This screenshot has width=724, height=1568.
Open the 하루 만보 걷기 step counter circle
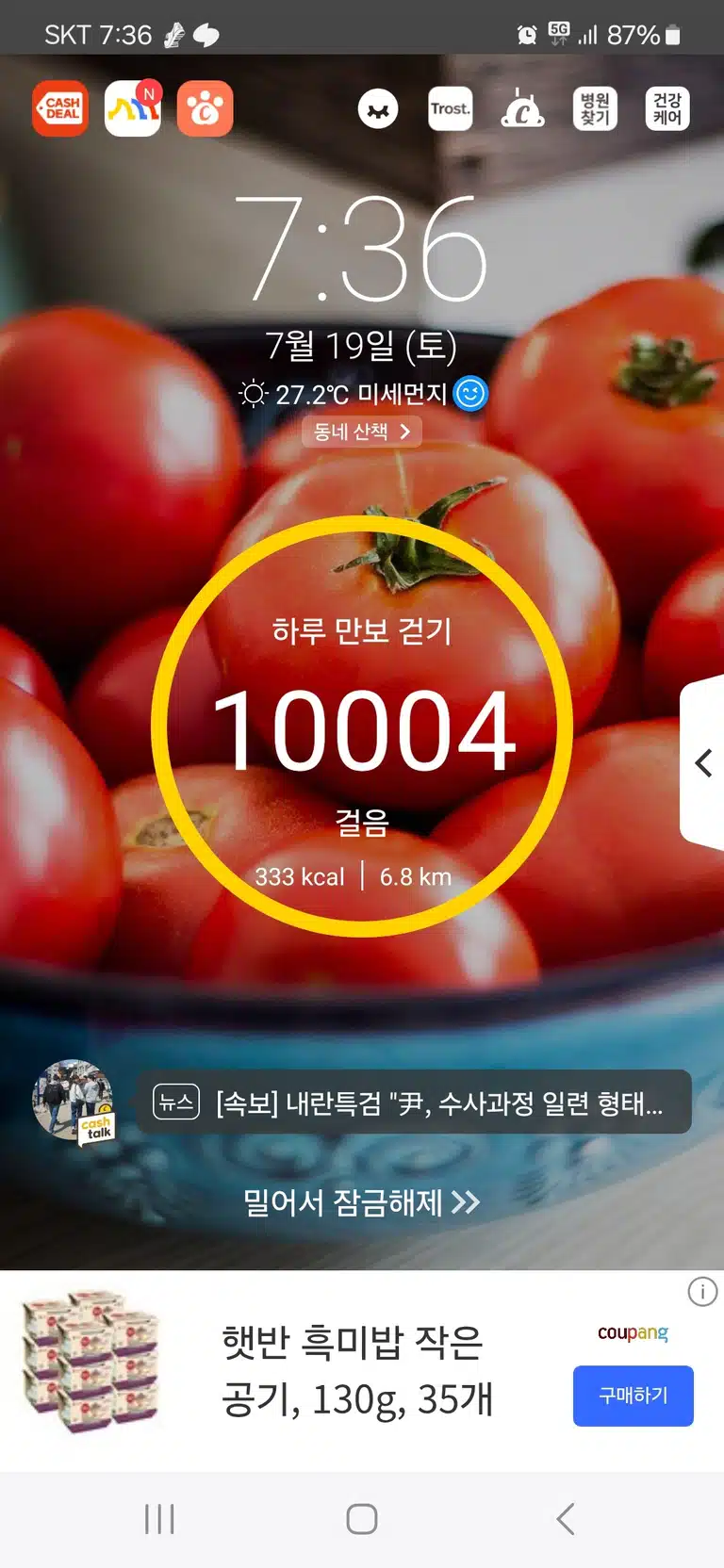point(362,727)
